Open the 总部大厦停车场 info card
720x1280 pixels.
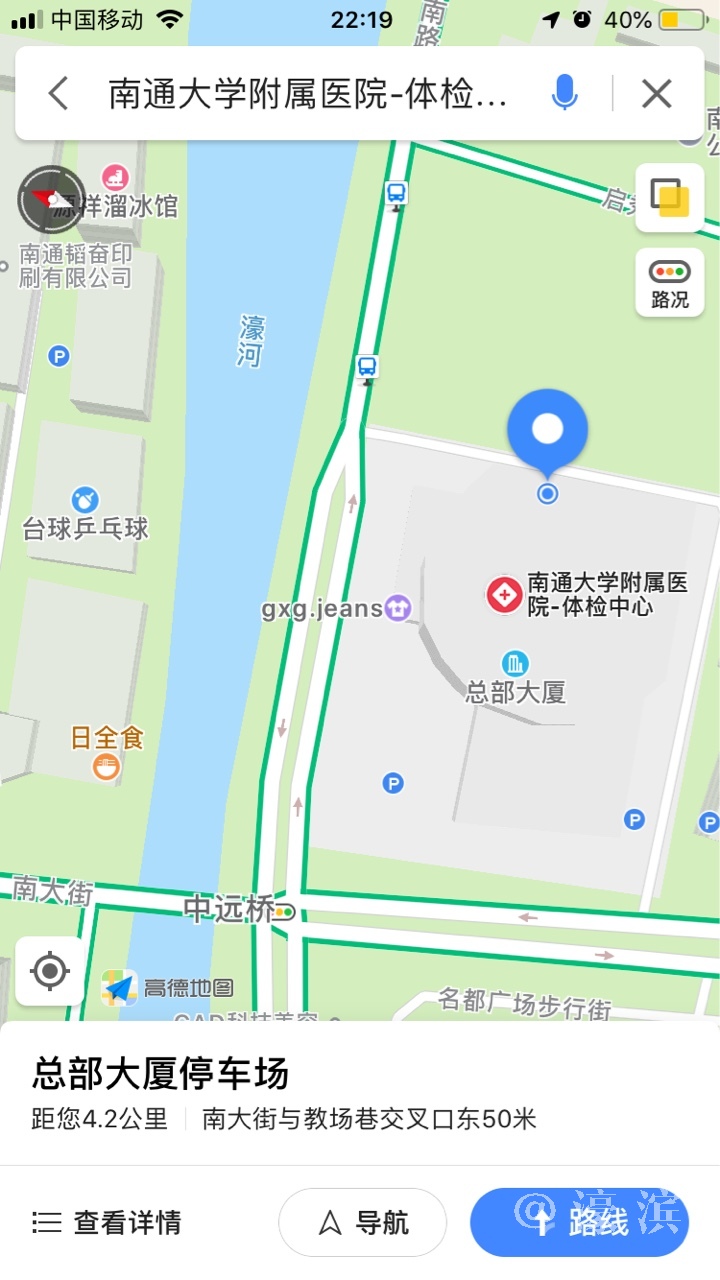click(300, 1092)
